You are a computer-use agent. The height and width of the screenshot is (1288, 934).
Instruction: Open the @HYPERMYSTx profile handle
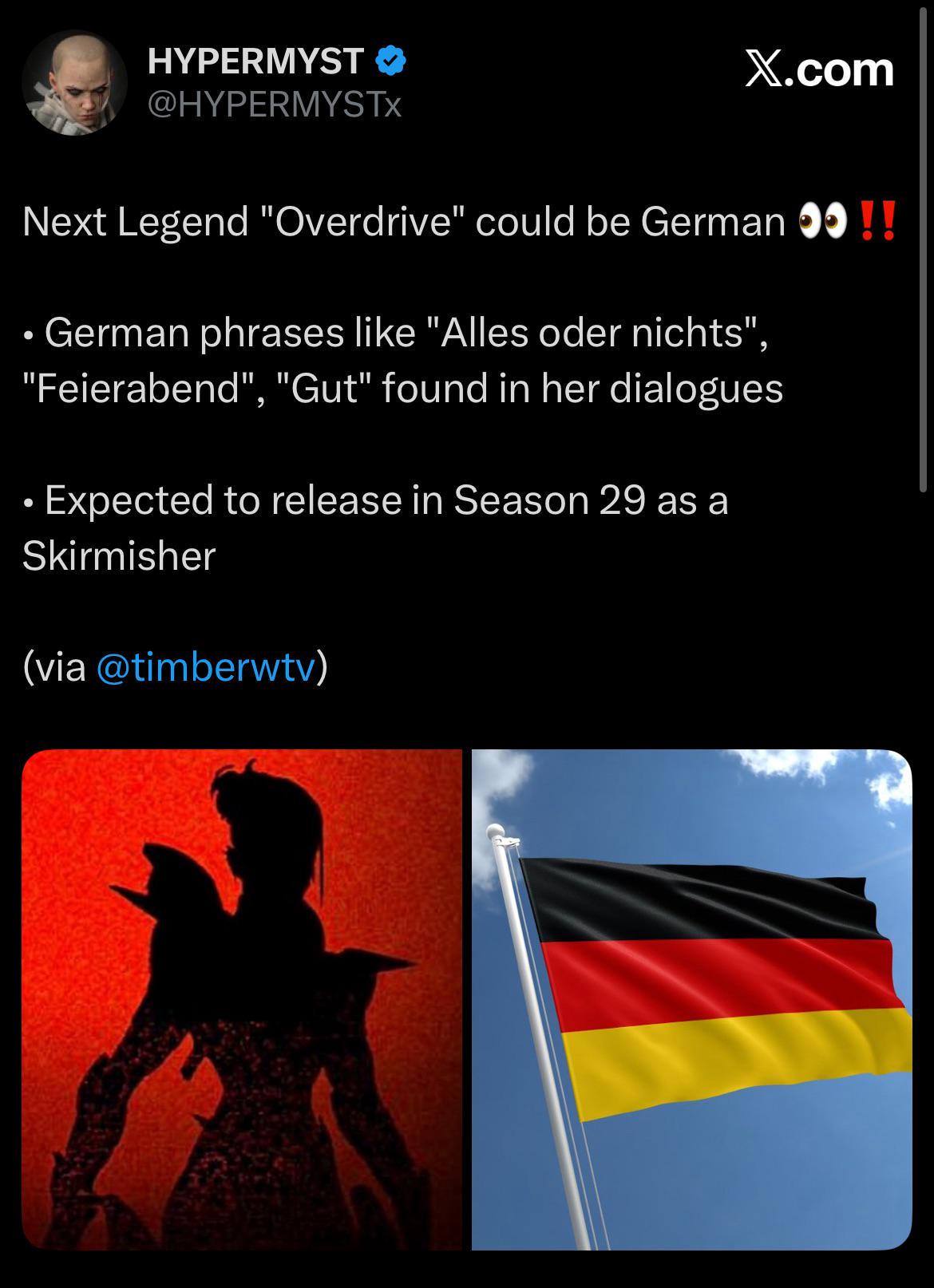coord(274,105)
